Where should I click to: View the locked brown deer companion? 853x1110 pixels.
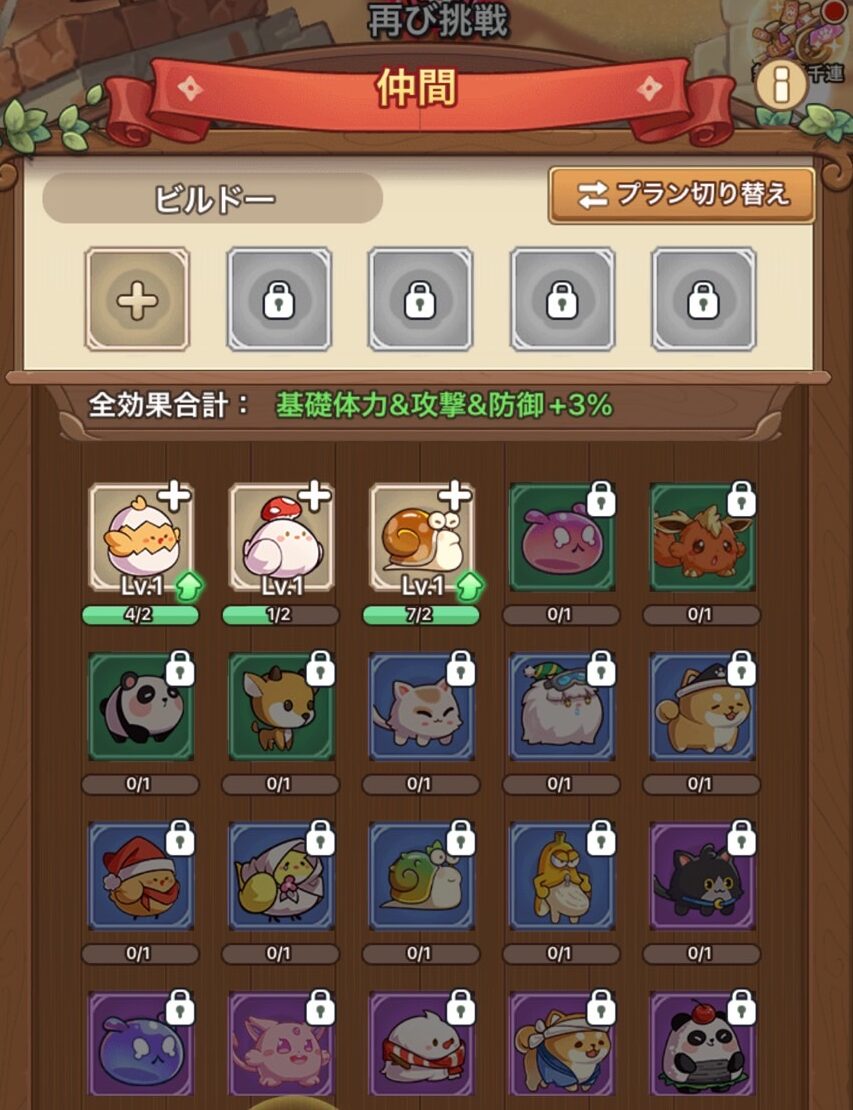(x=280, y=707)
